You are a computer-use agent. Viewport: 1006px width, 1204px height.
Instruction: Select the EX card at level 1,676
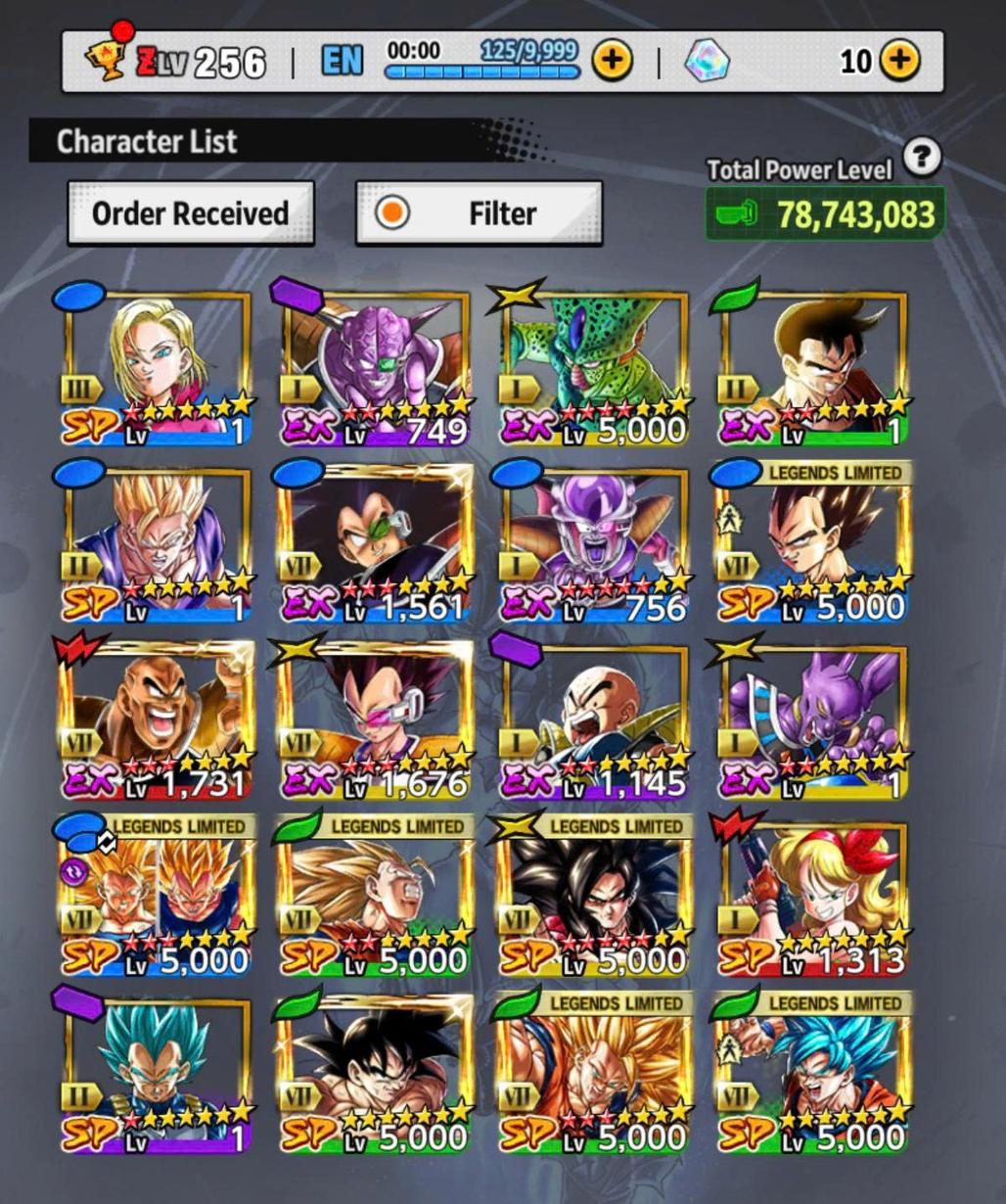click(x=375, y=719)
